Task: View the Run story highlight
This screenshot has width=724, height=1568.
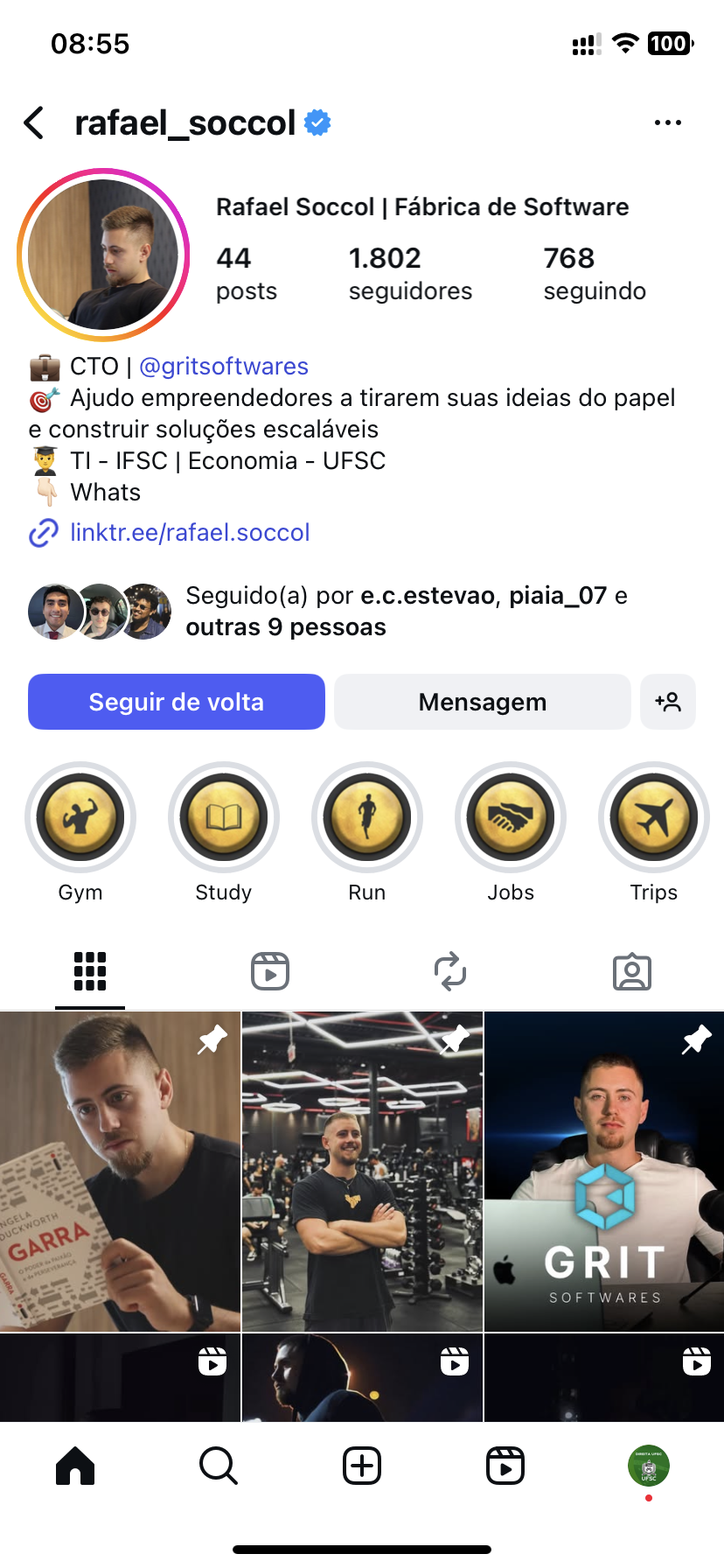Action: [x=367, y=817]
